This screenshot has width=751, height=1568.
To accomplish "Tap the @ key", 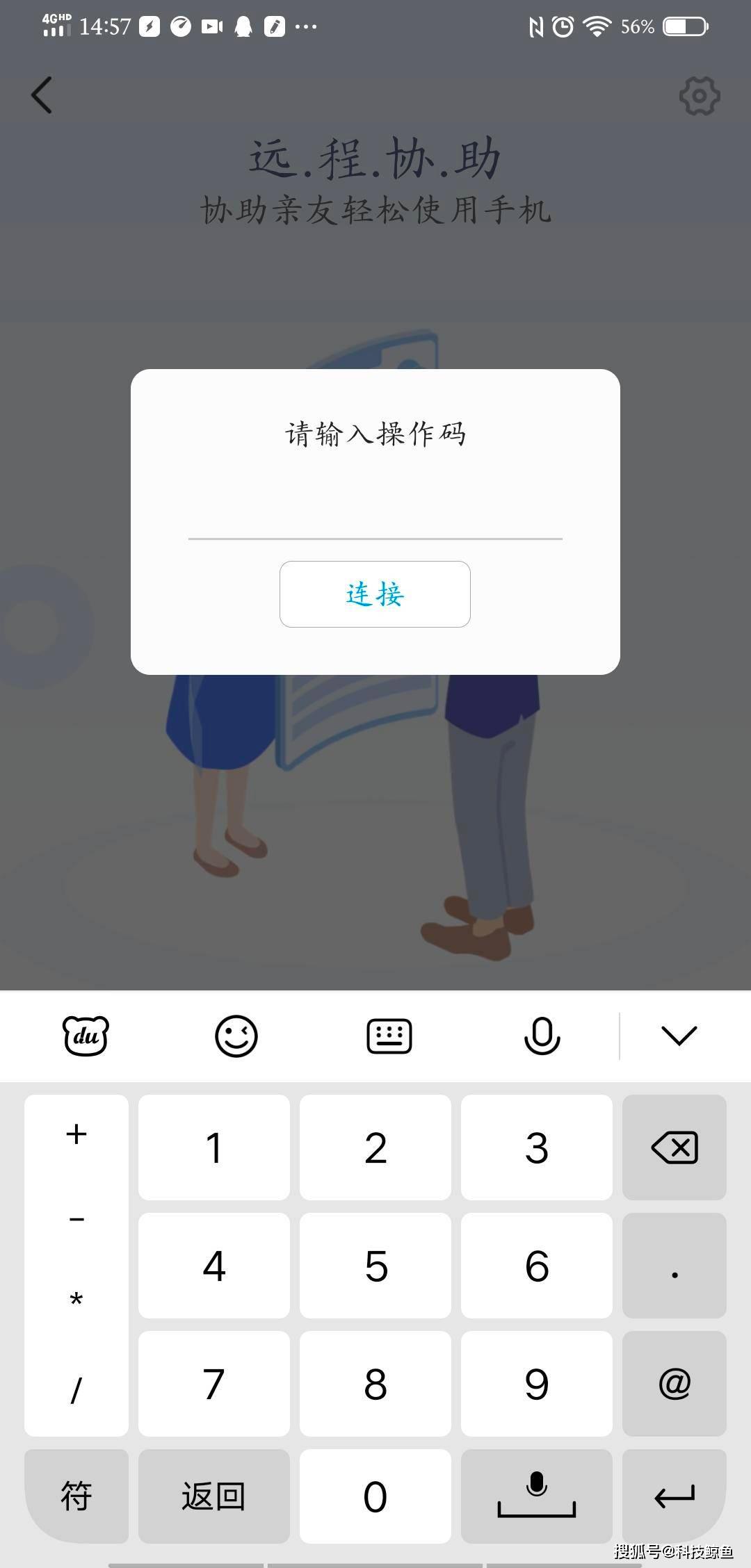I will click(674, 1383).
